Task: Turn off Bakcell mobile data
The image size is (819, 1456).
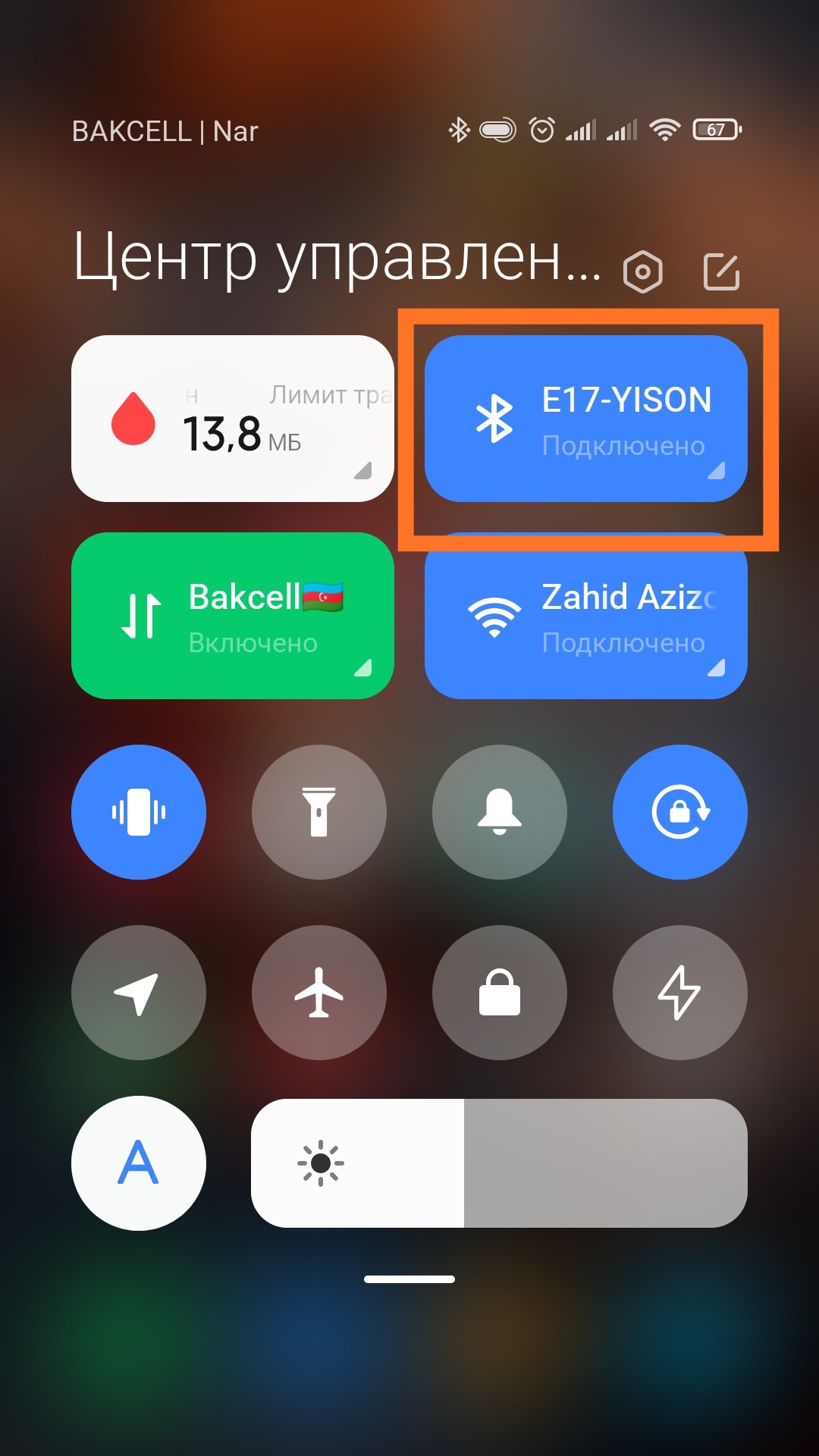Action: click(x=233, y=616)
